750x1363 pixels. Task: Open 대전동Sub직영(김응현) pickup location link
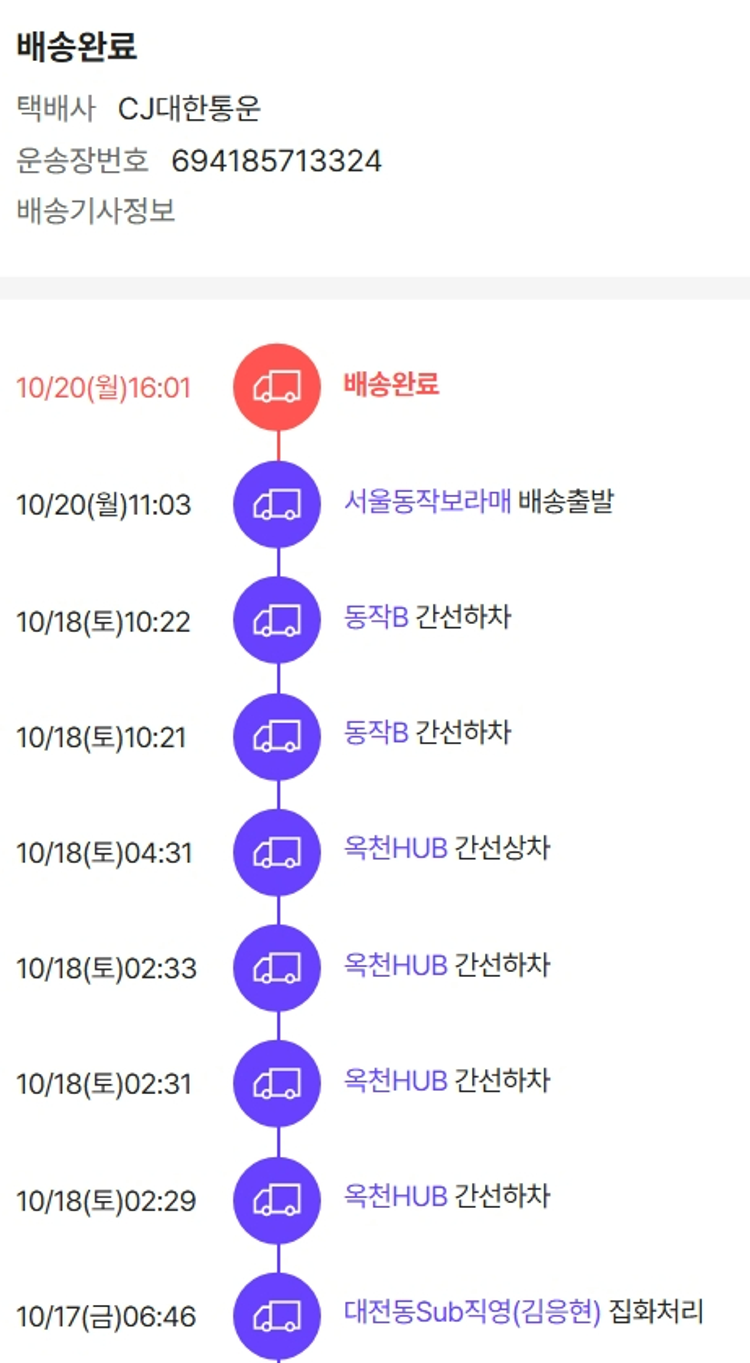[x=472, y=1312]
